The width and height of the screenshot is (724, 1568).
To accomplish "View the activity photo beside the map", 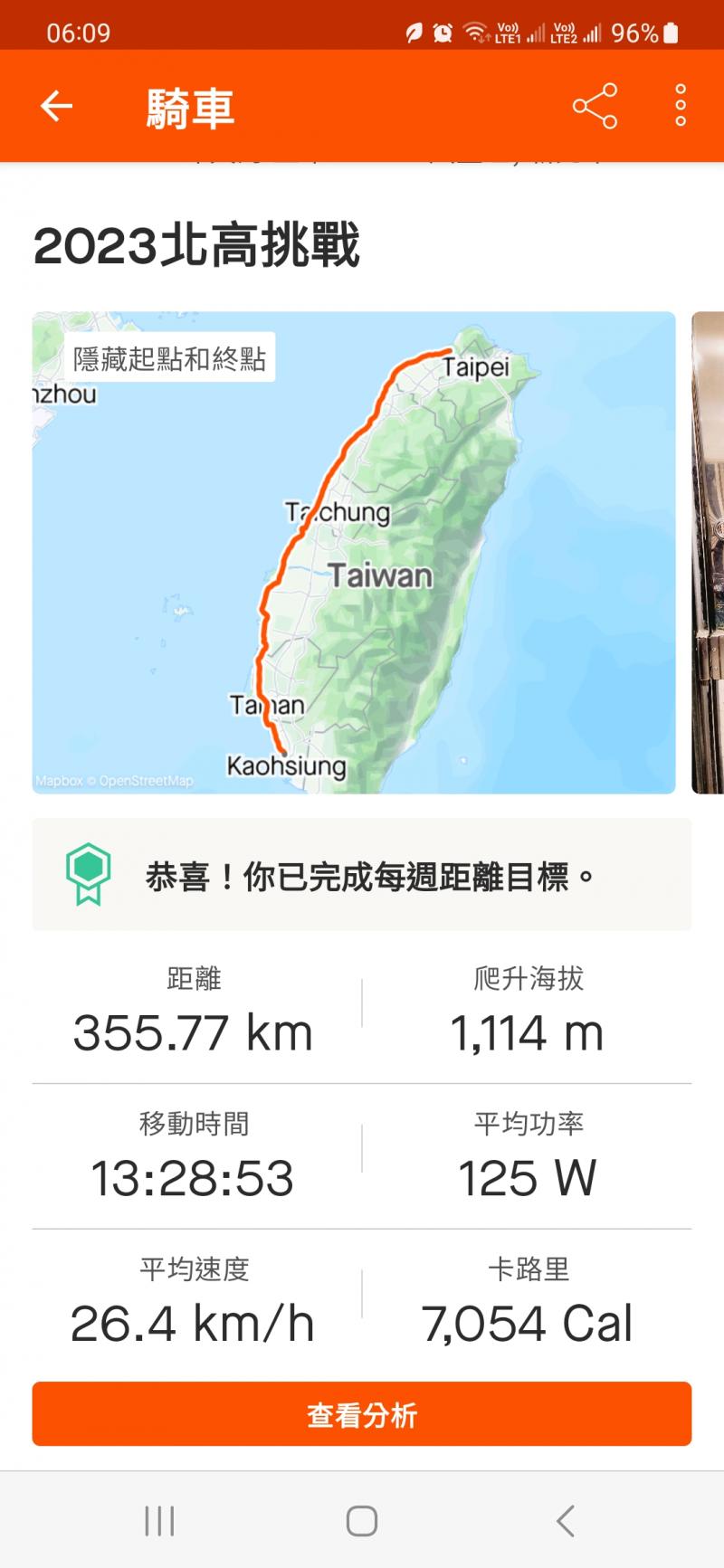I will (709, 552).
